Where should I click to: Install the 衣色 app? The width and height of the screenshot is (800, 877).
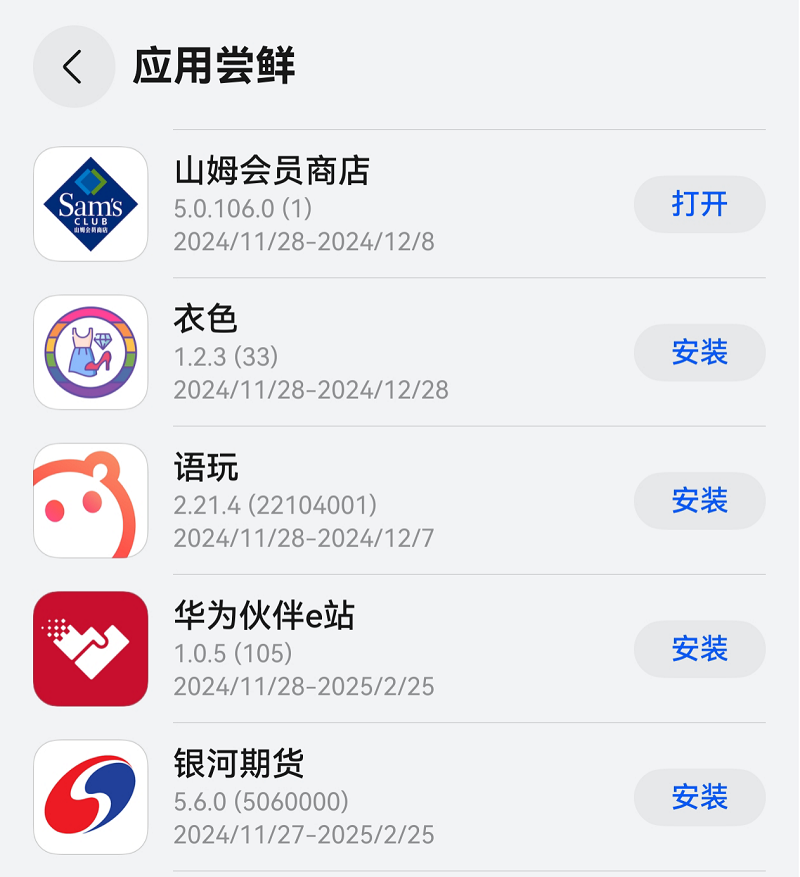[x=699, y=352]
